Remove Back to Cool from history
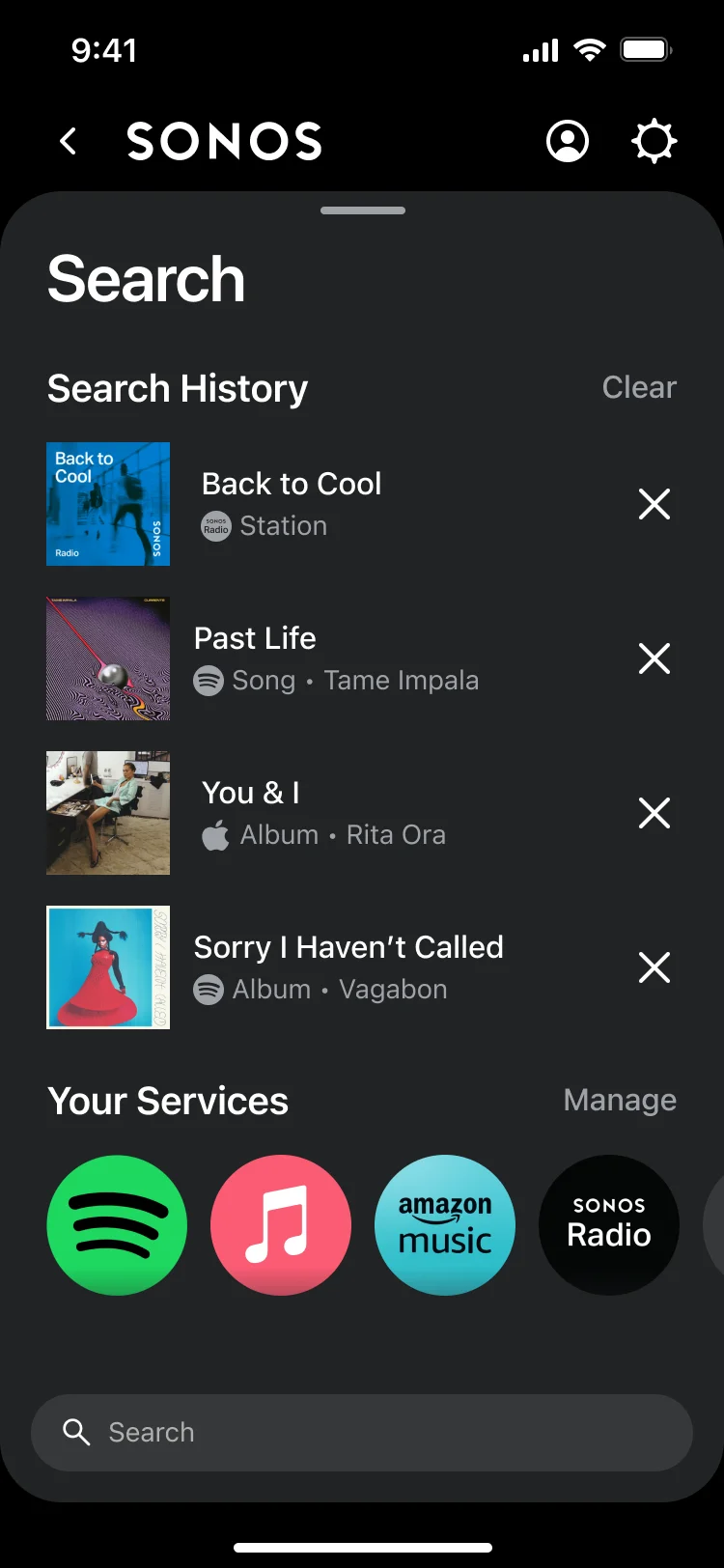Viewport: 724px width, 1568px height. (x=654, y=503)
